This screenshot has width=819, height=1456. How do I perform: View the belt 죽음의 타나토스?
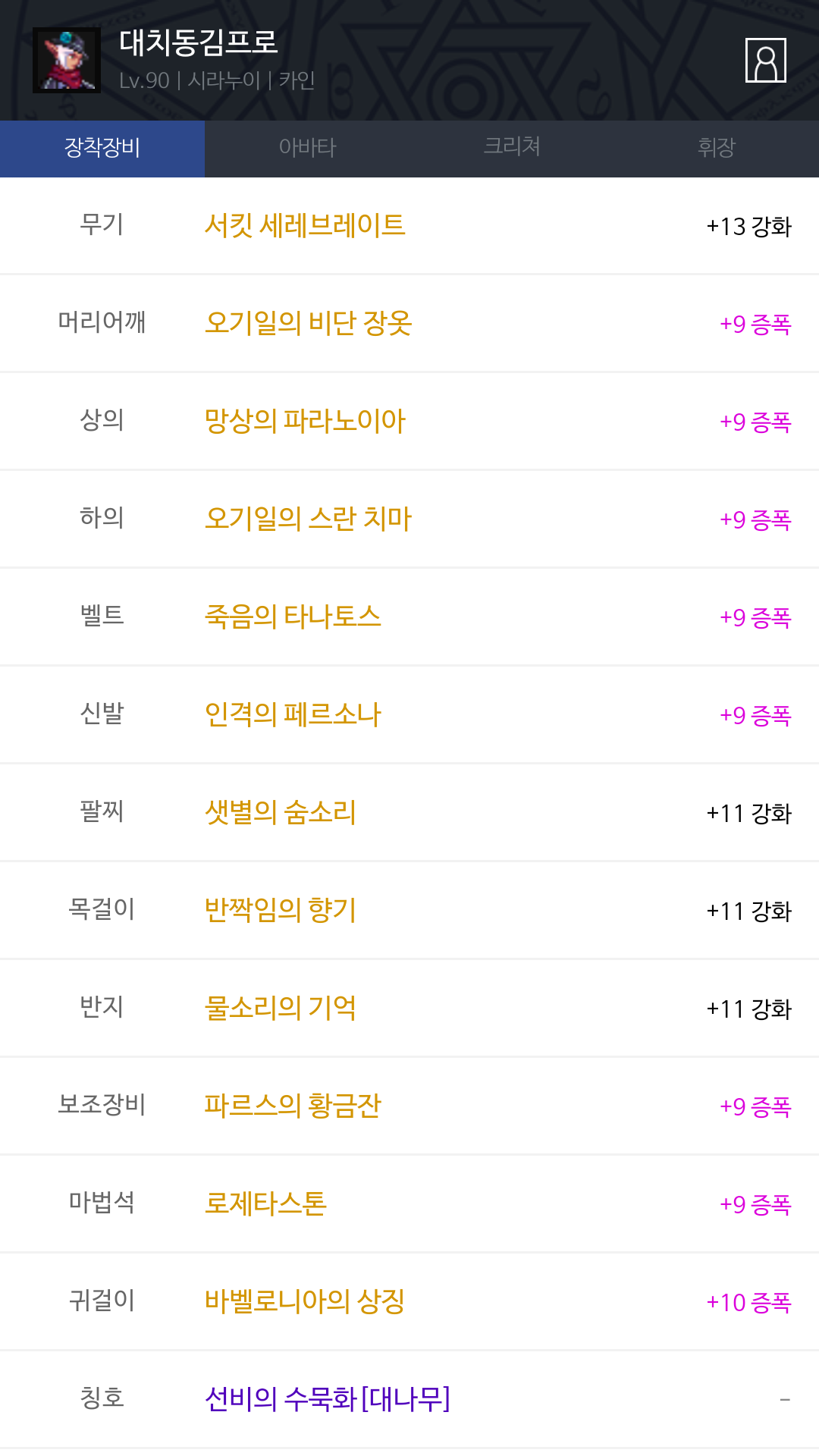coord(293,617)
